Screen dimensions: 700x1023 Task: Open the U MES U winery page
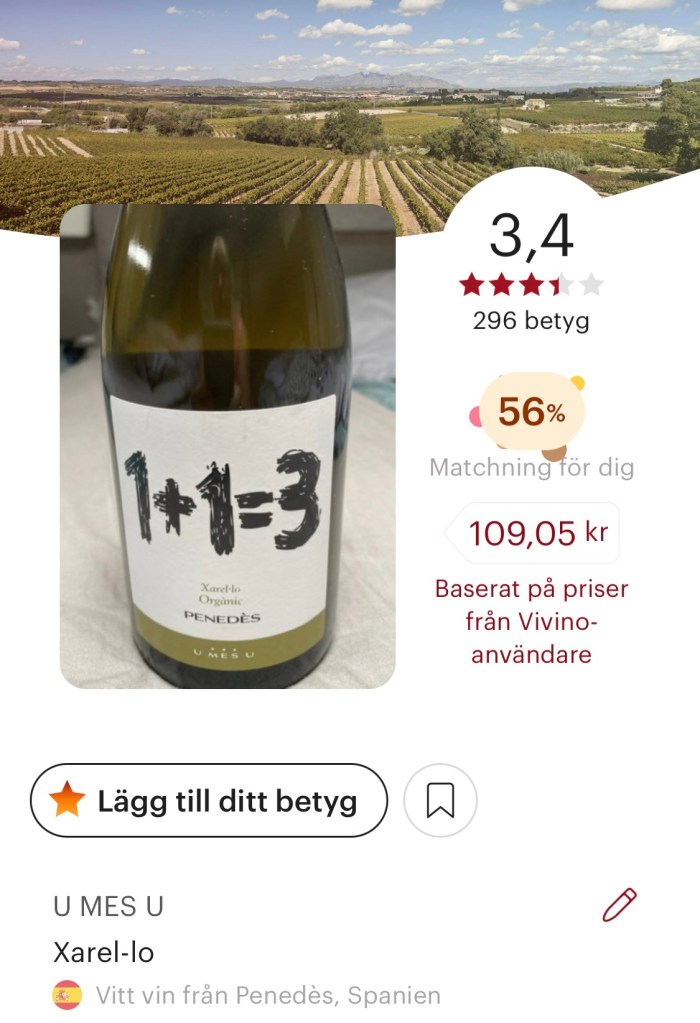108,907
